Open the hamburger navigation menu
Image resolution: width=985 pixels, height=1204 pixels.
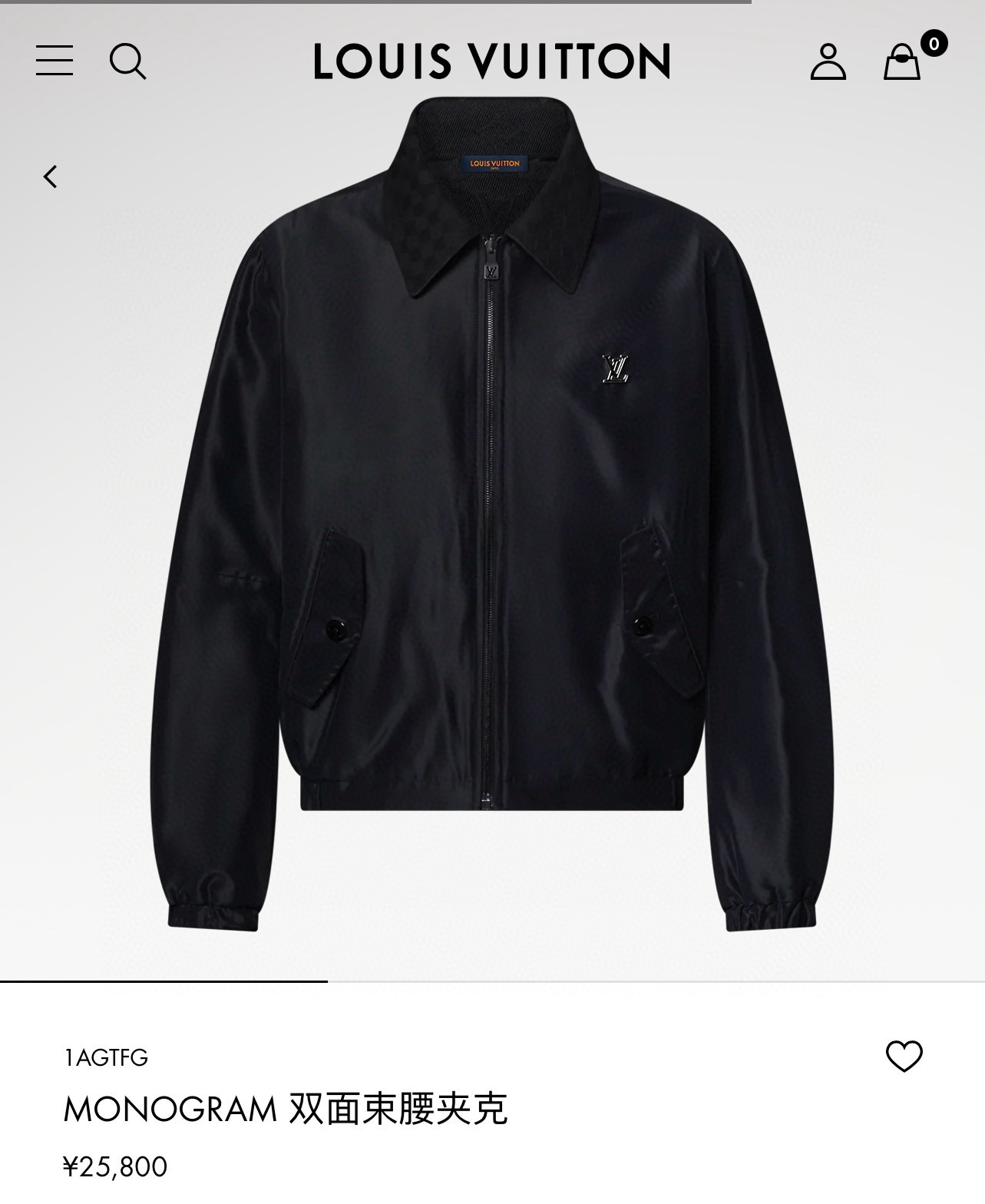[55, 61]
